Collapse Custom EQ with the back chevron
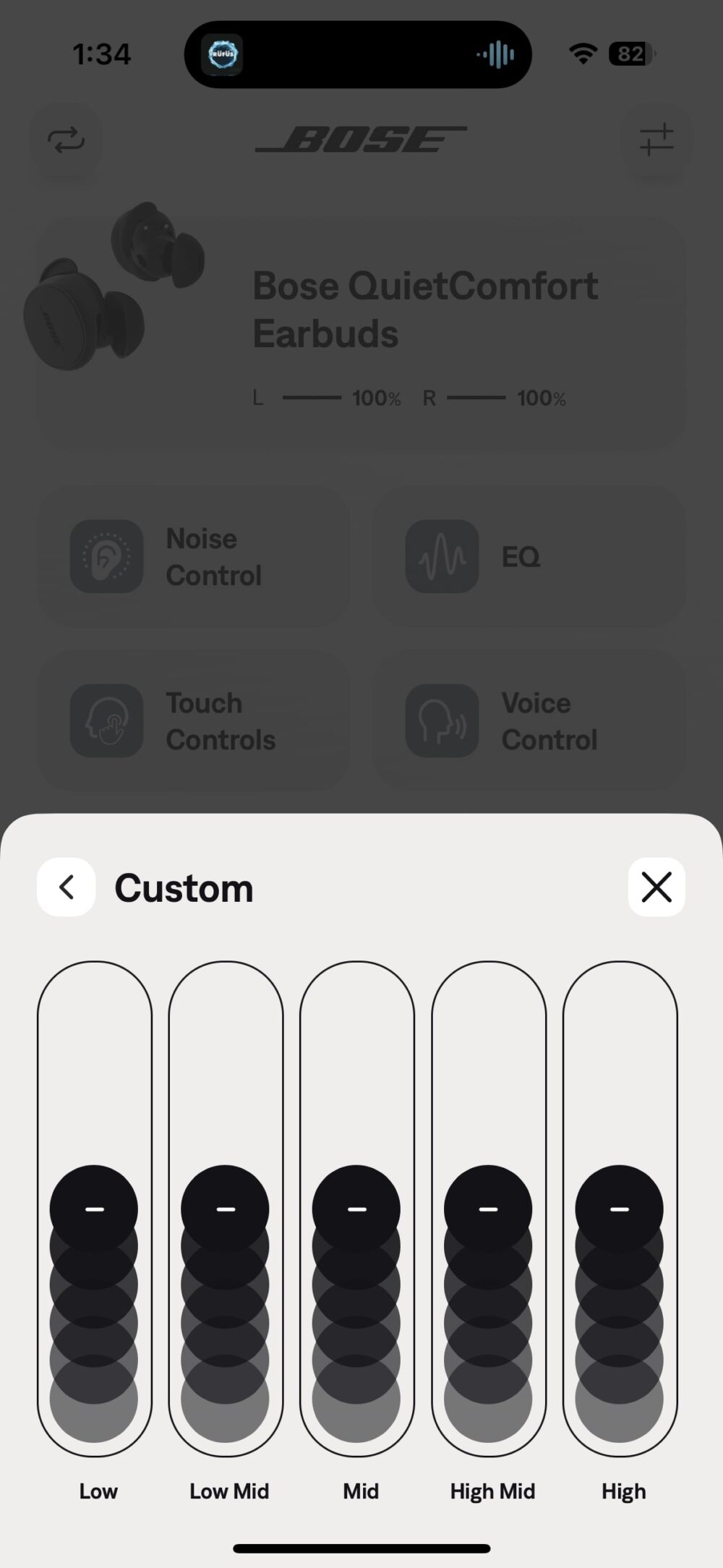 [x=66, y=887]
